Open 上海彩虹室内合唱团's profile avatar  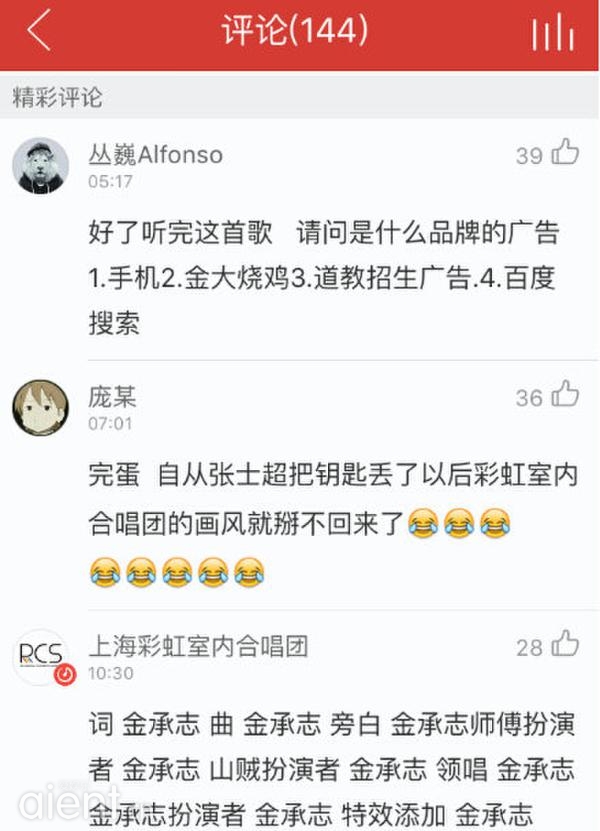pos(41,657)
